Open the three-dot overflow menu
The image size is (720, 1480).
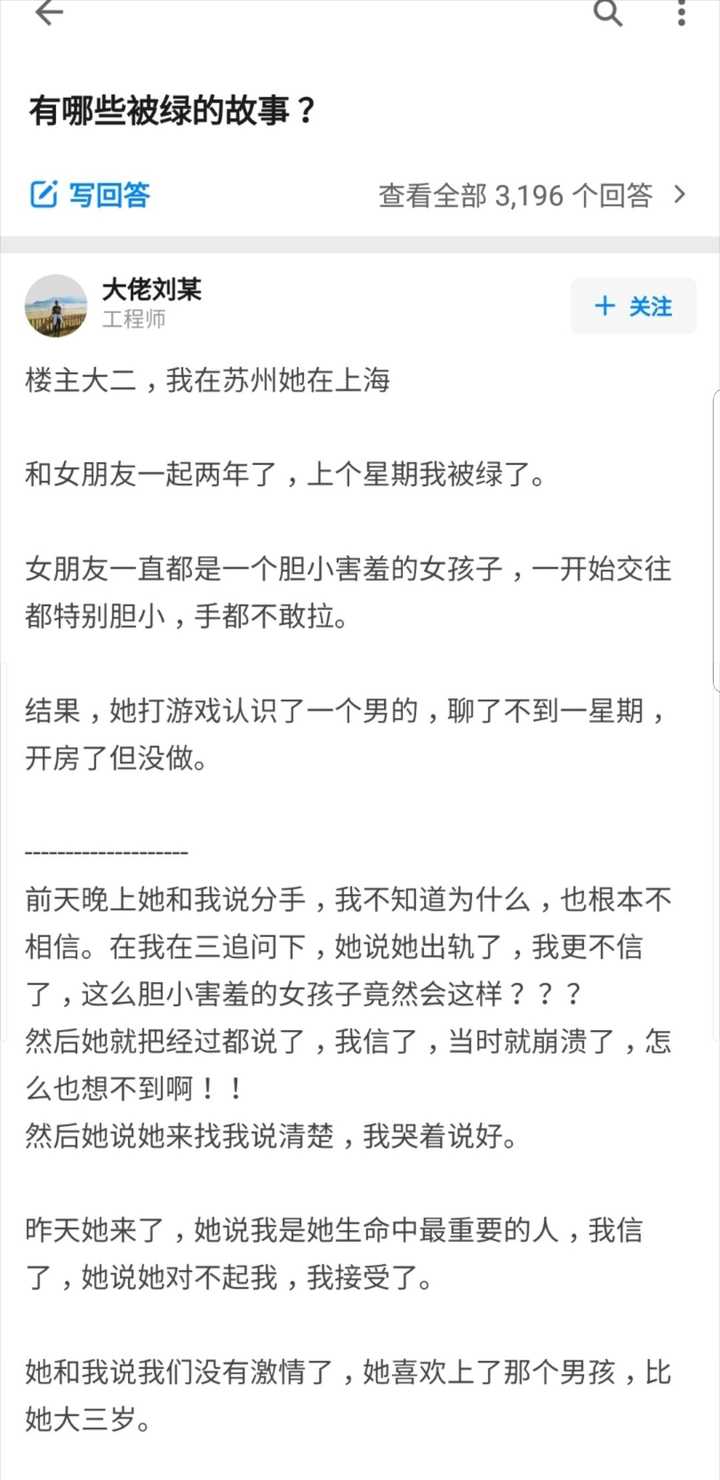(x=682, y=12)
